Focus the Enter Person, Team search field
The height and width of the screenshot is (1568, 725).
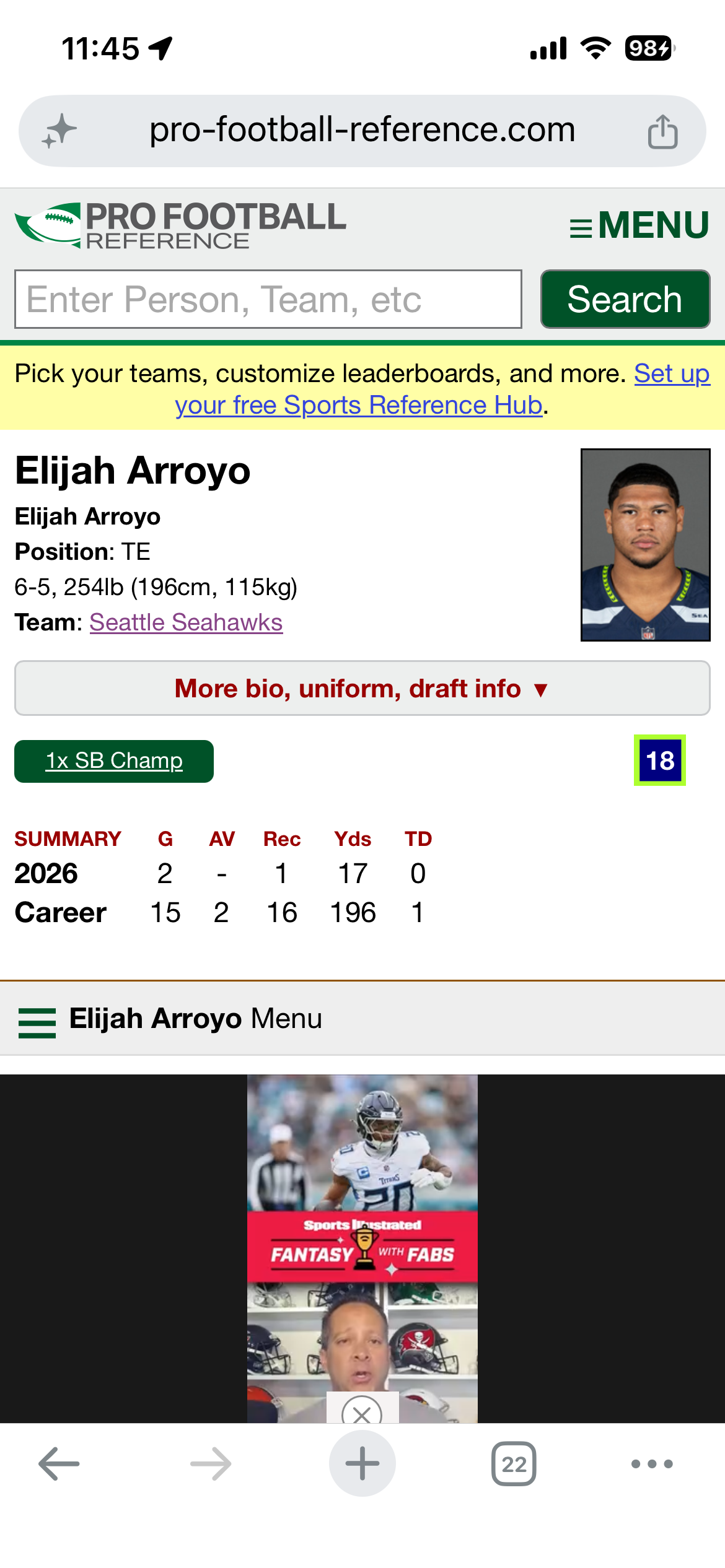click(x=268, y=299)
